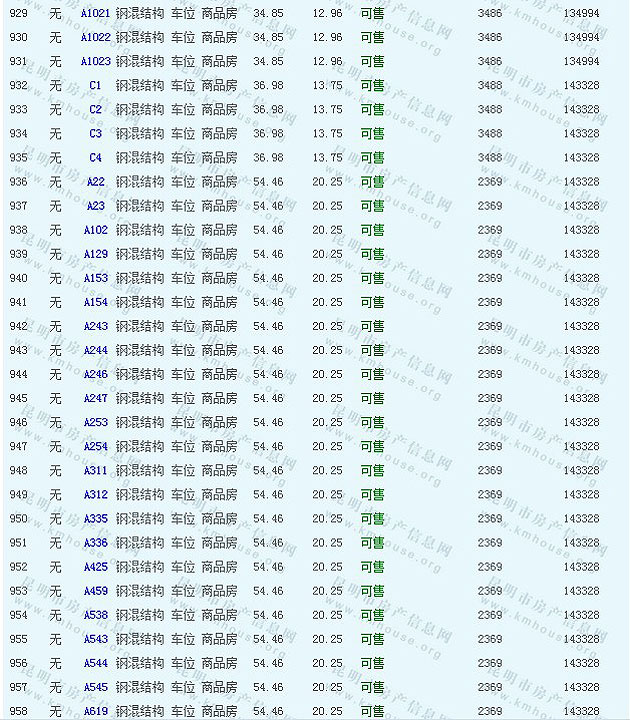Open unit A335 details
The image size is (630, 720).
pyautogui.click(x=95, y=518)
